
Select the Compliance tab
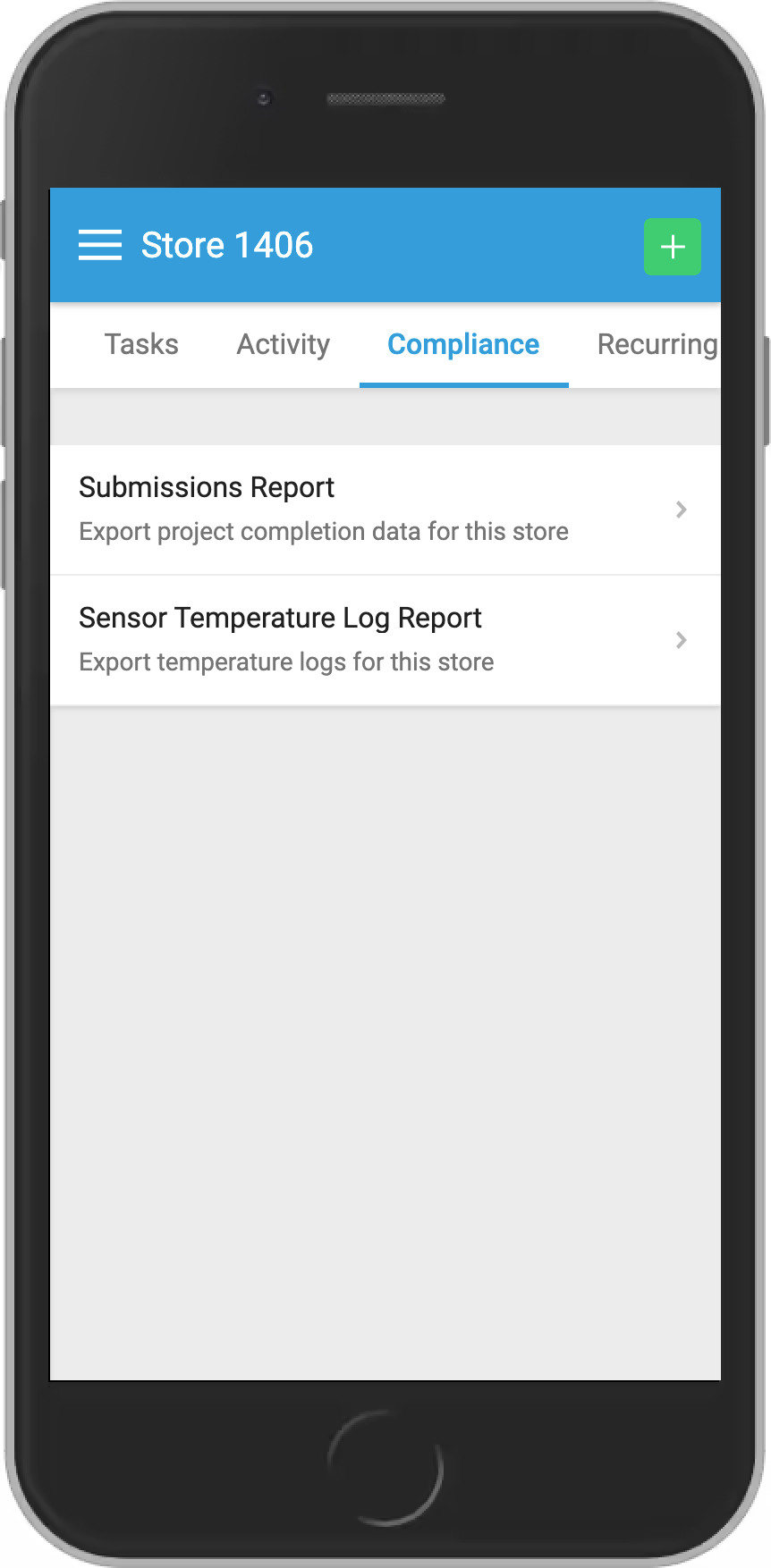[463, 344]
